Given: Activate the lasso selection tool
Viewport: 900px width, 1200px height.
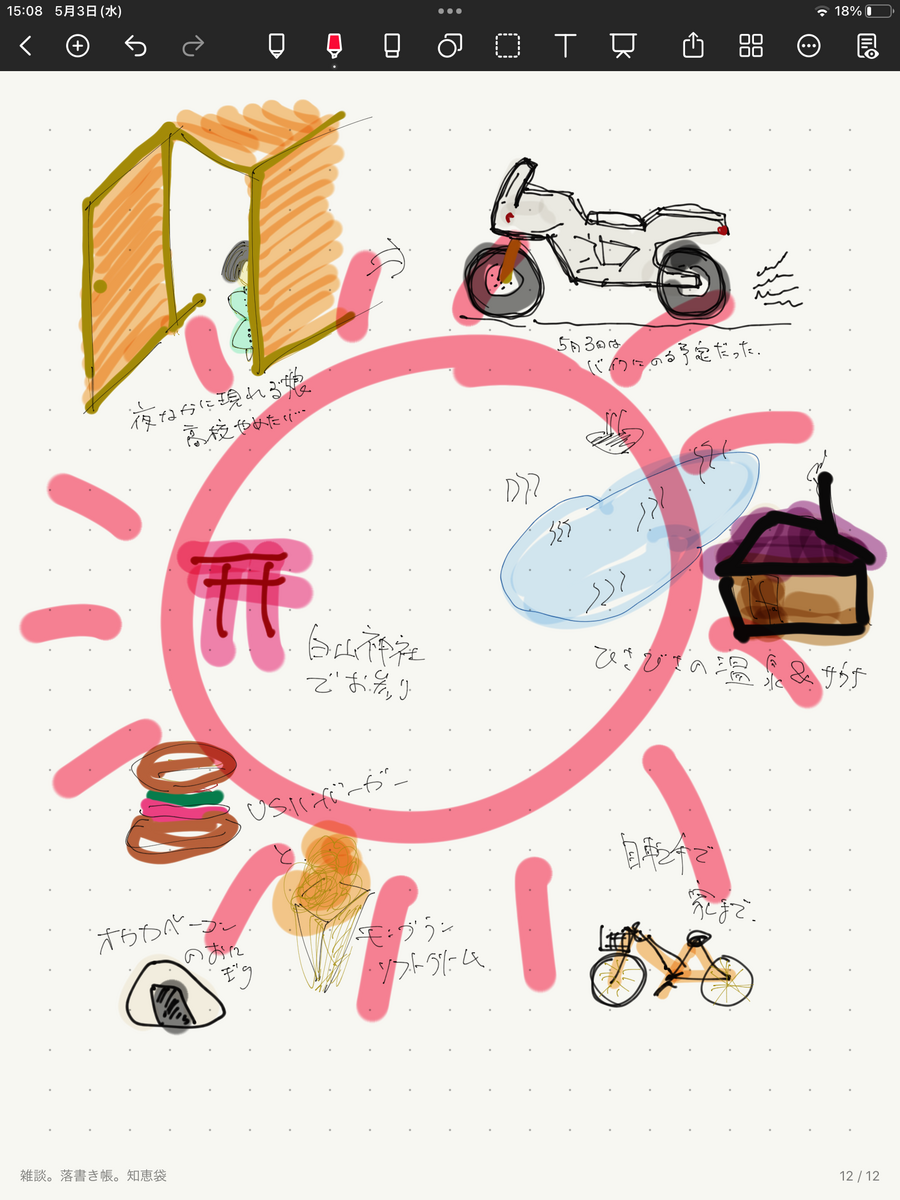Looking at the screenshot, I should pyautogui.click(x=508, y=45).
